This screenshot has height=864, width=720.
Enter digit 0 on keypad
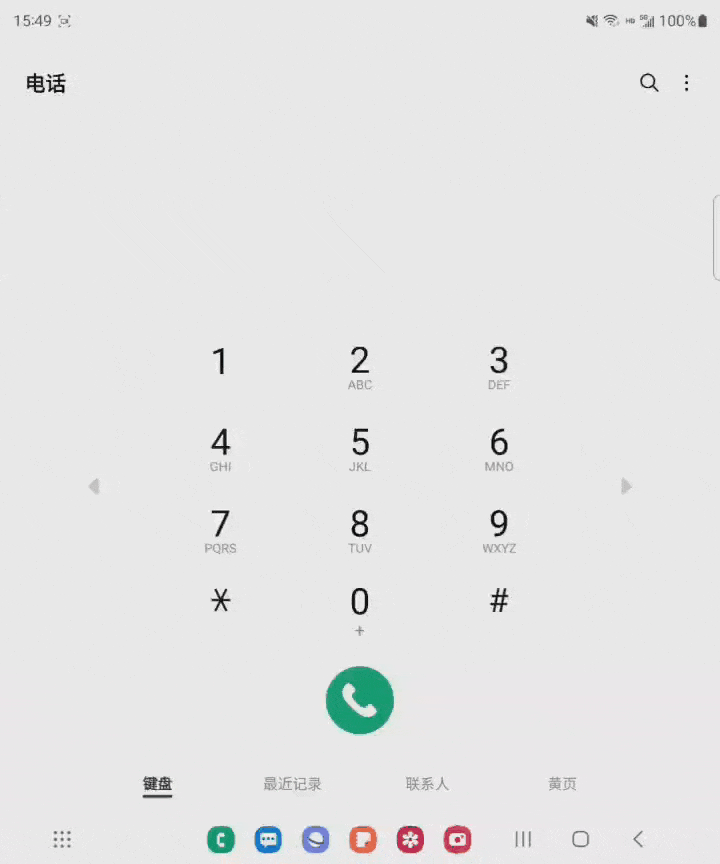pyautogui.click(x=360, y=608)
